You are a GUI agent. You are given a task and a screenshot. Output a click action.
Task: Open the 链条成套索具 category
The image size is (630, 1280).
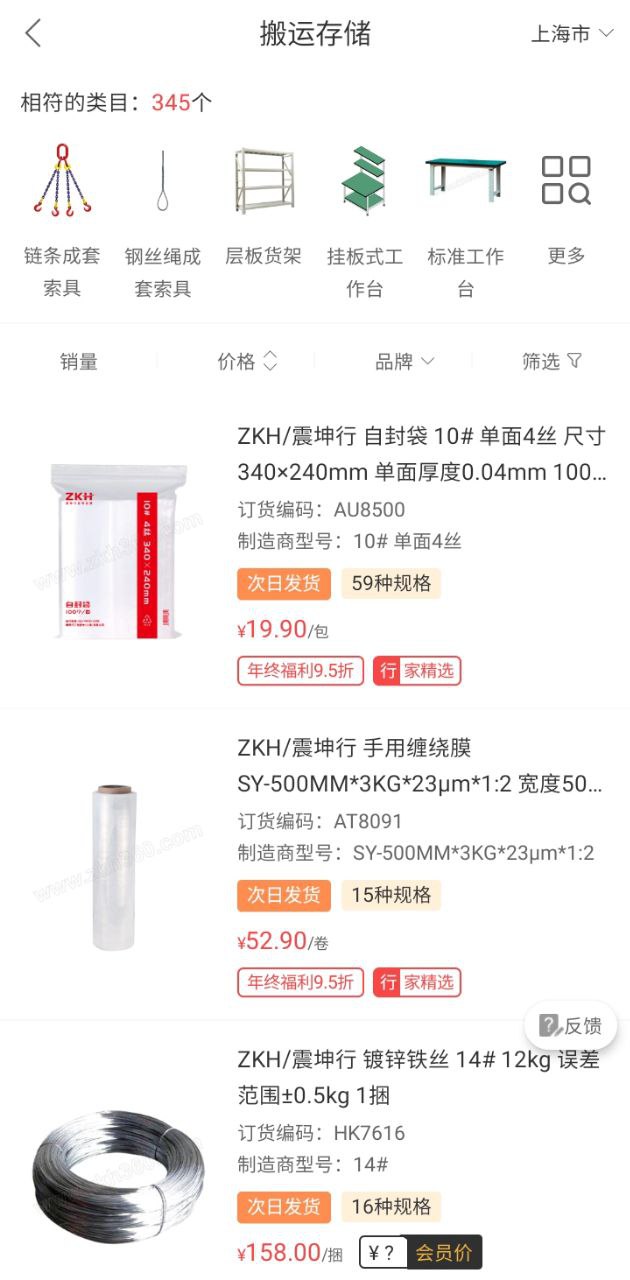pyautogui.click(x=62, y=220)
